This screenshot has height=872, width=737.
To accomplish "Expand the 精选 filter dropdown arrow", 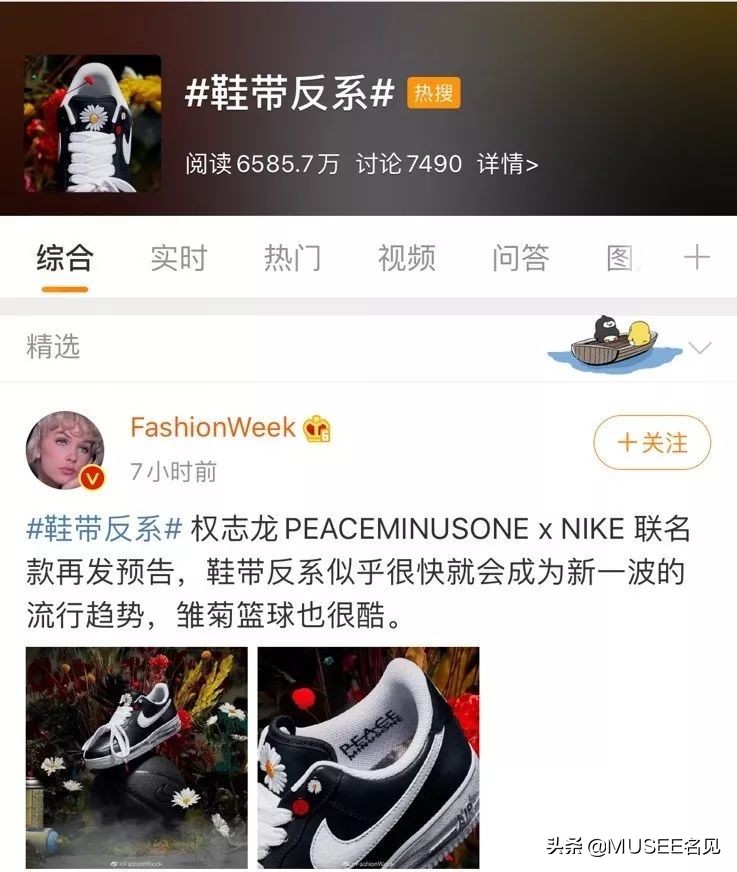I will pos(700,348).
